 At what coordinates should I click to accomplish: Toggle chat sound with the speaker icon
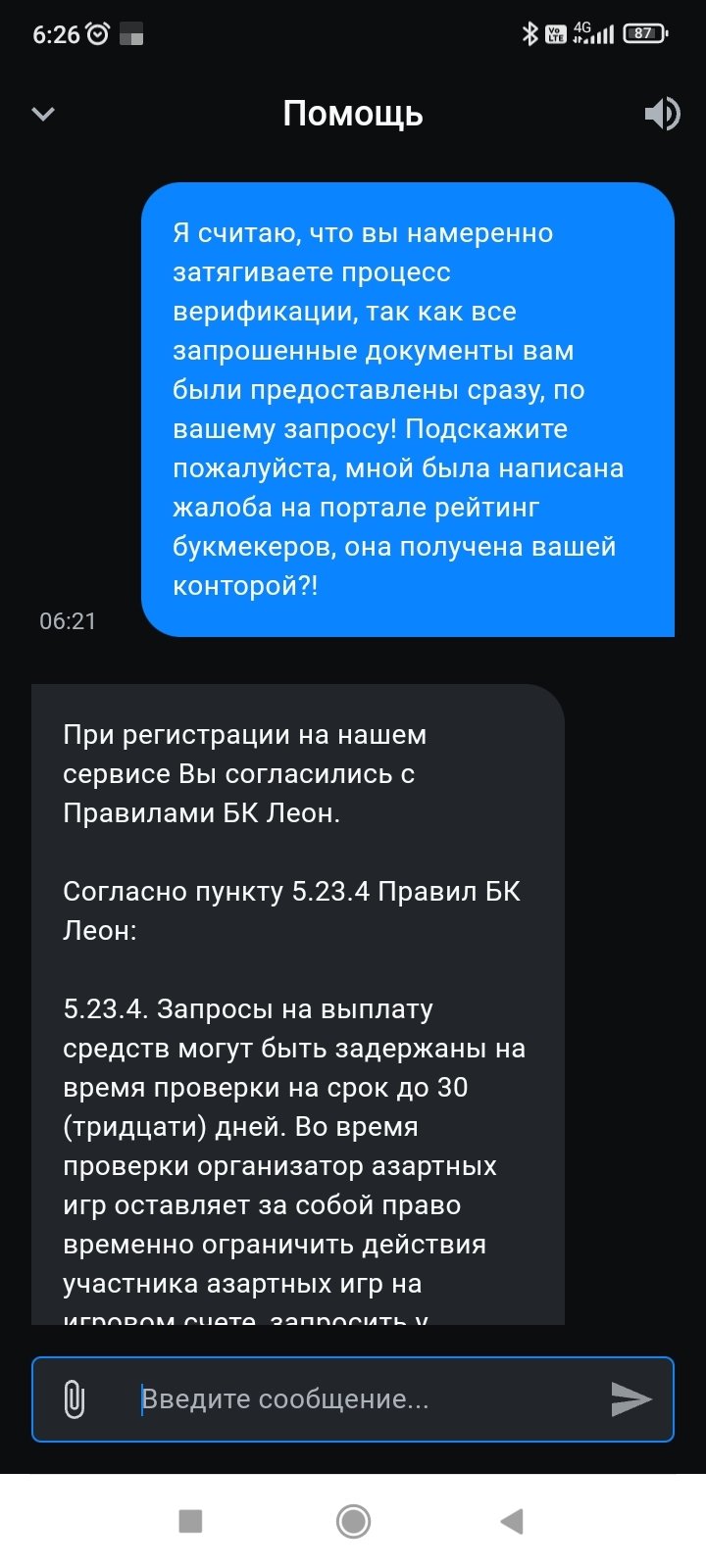coord(662,114)
